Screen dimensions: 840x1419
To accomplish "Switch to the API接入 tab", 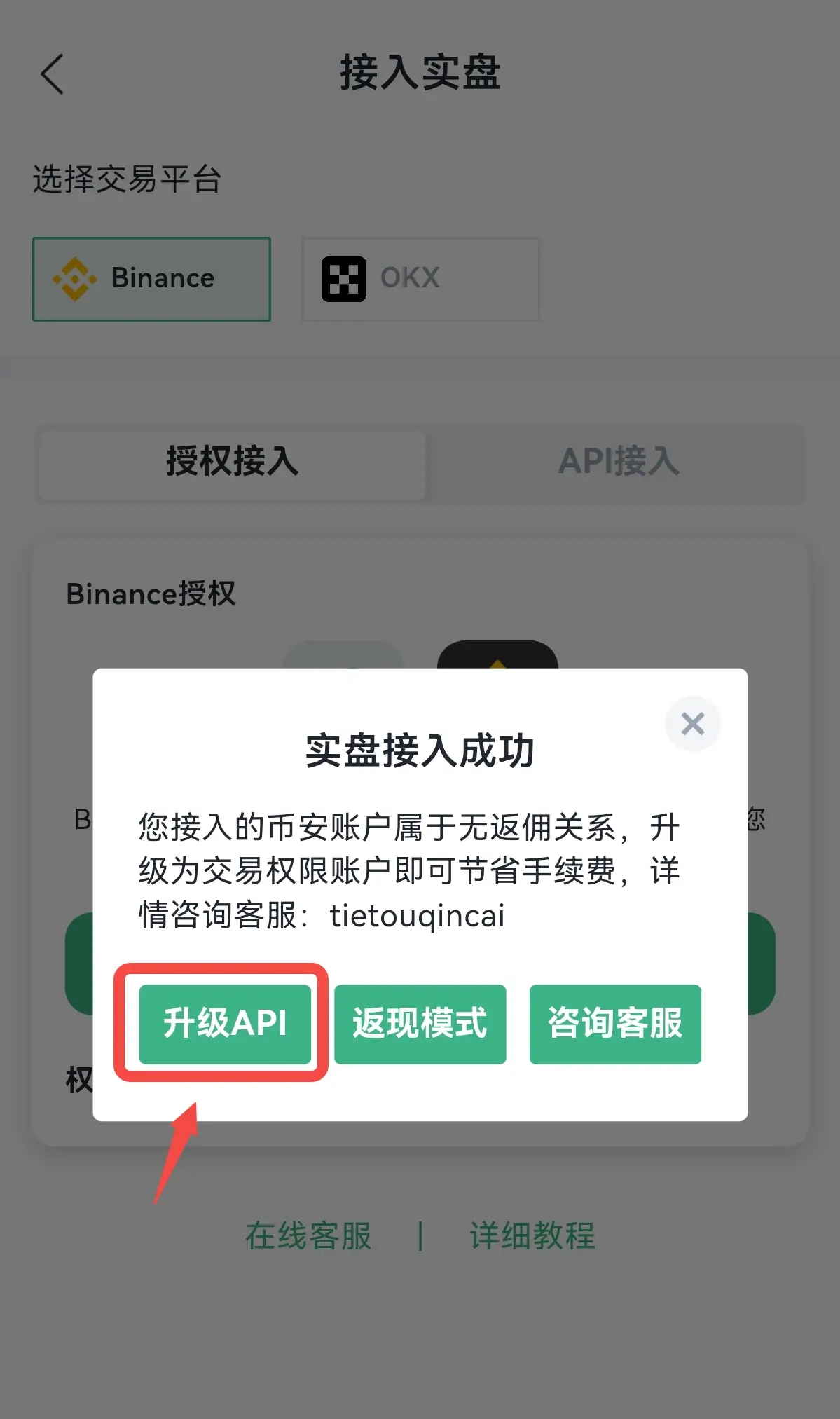I will (x=618, y=462).
